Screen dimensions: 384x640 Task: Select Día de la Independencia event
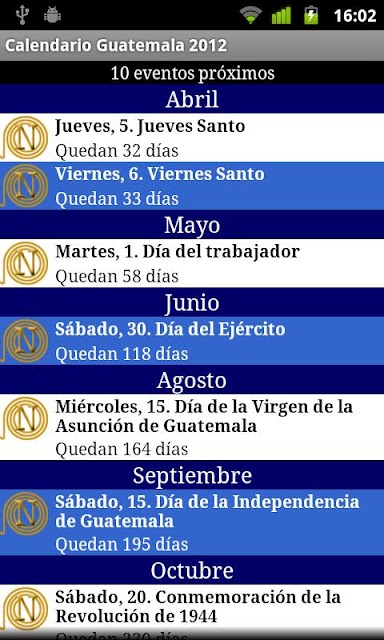click(x=192, y=522)
